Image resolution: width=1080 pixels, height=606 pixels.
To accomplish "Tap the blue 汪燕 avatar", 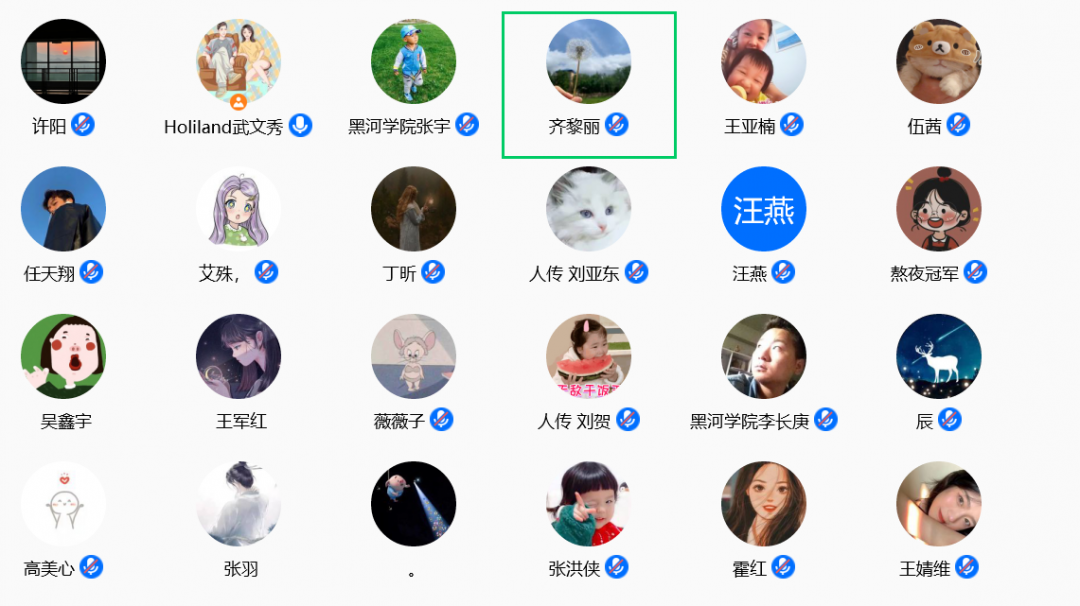I will [x=764, y=209].
